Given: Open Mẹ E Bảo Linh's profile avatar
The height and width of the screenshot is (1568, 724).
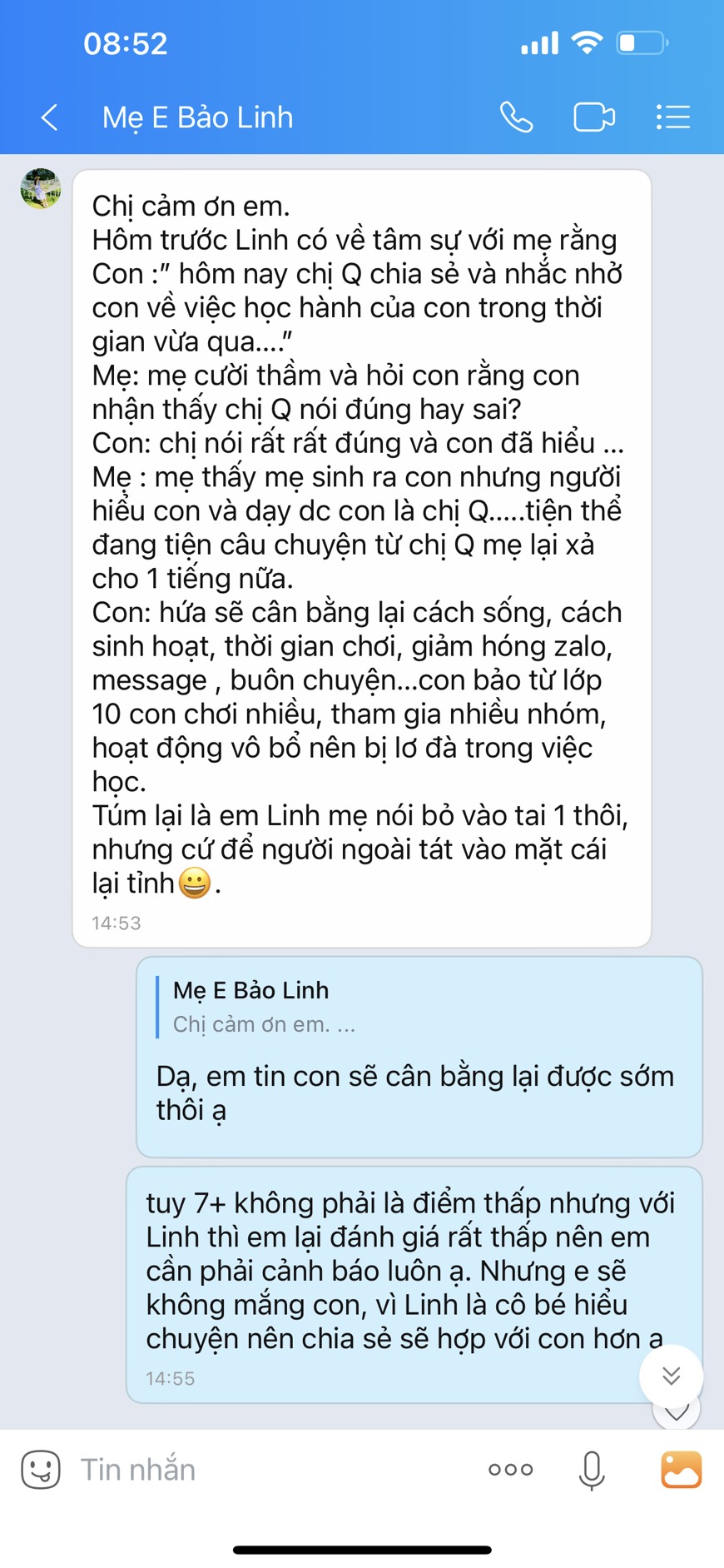Looking at the screenshot, I should [x=41, y=188].
